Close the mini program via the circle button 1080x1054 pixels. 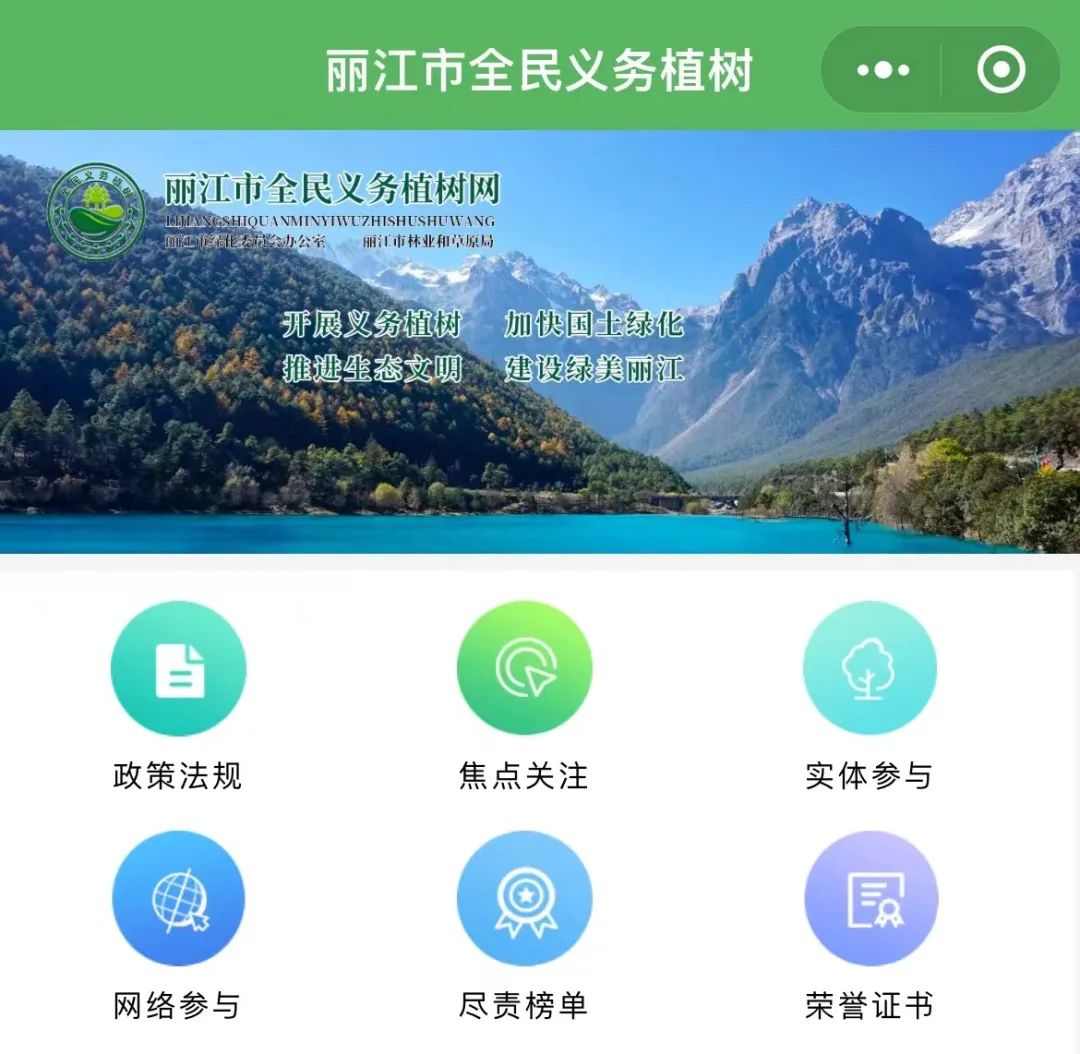click(1000, 70)
